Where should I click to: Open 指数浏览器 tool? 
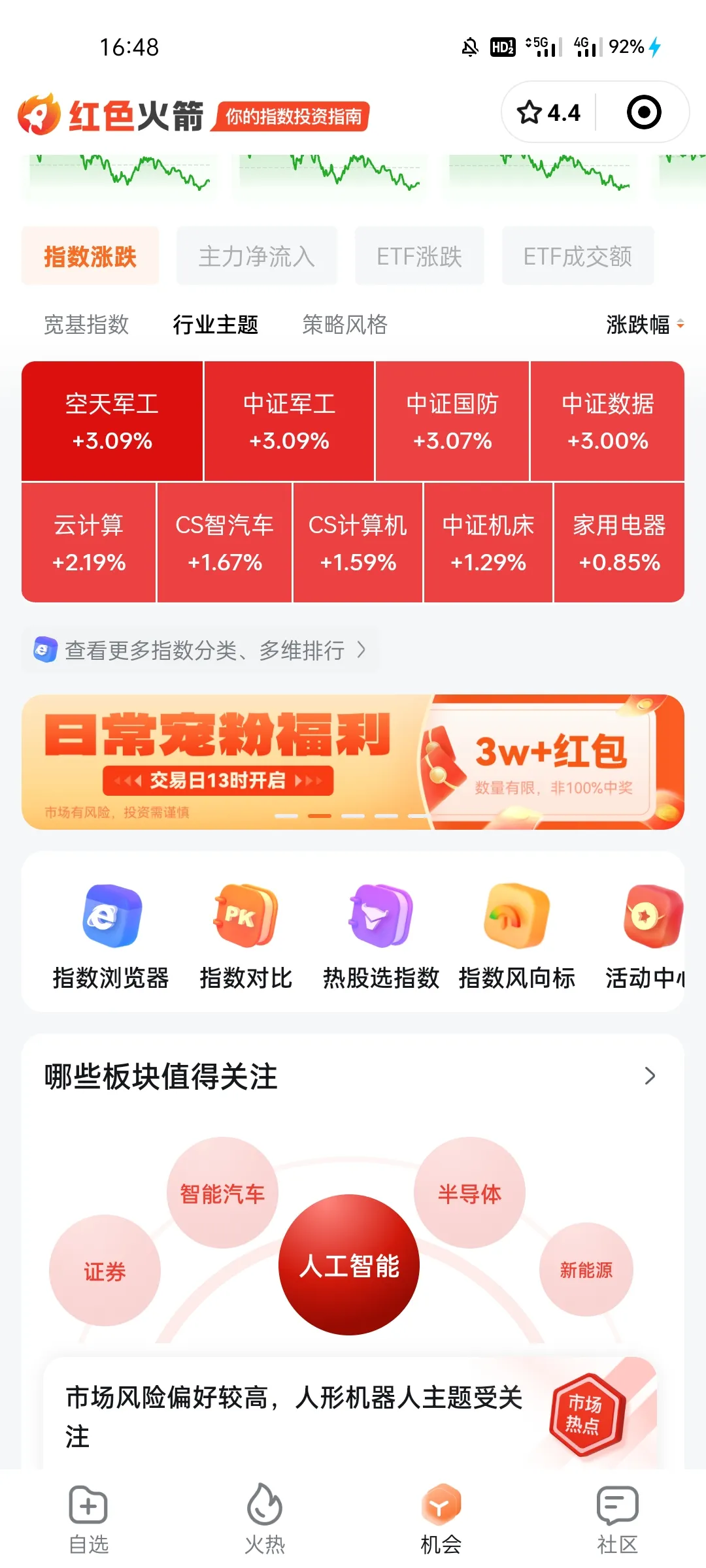111,936
